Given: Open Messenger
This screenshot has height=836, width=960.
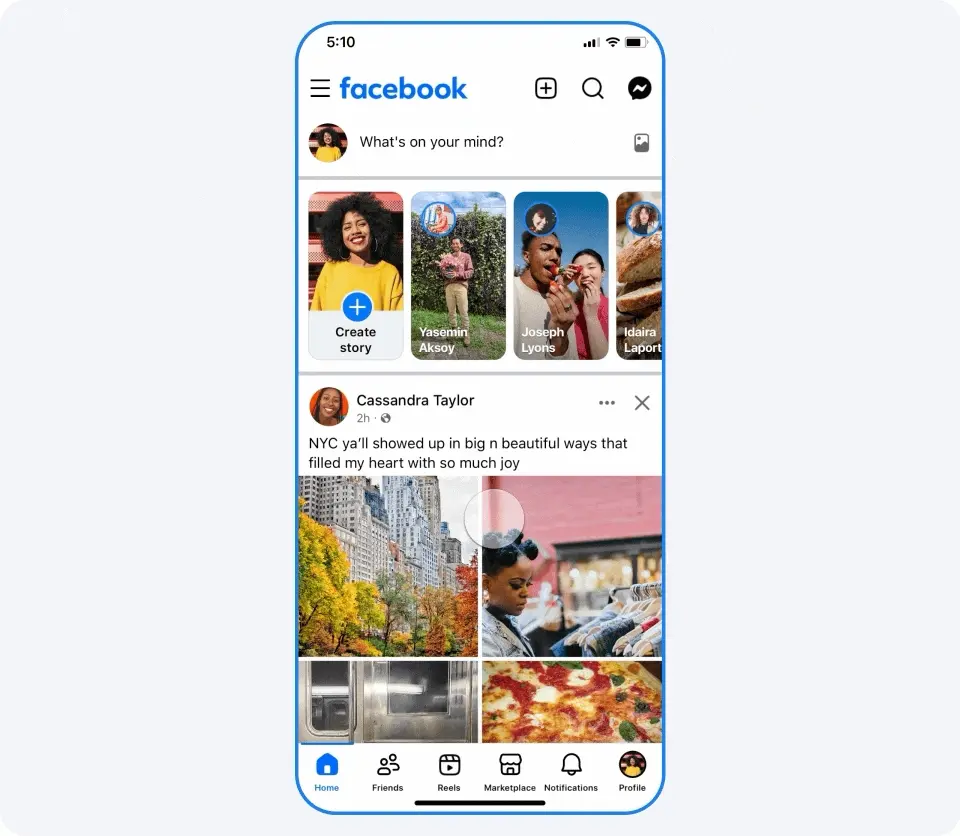Looking at the screenshot, I should coord(640,89).
